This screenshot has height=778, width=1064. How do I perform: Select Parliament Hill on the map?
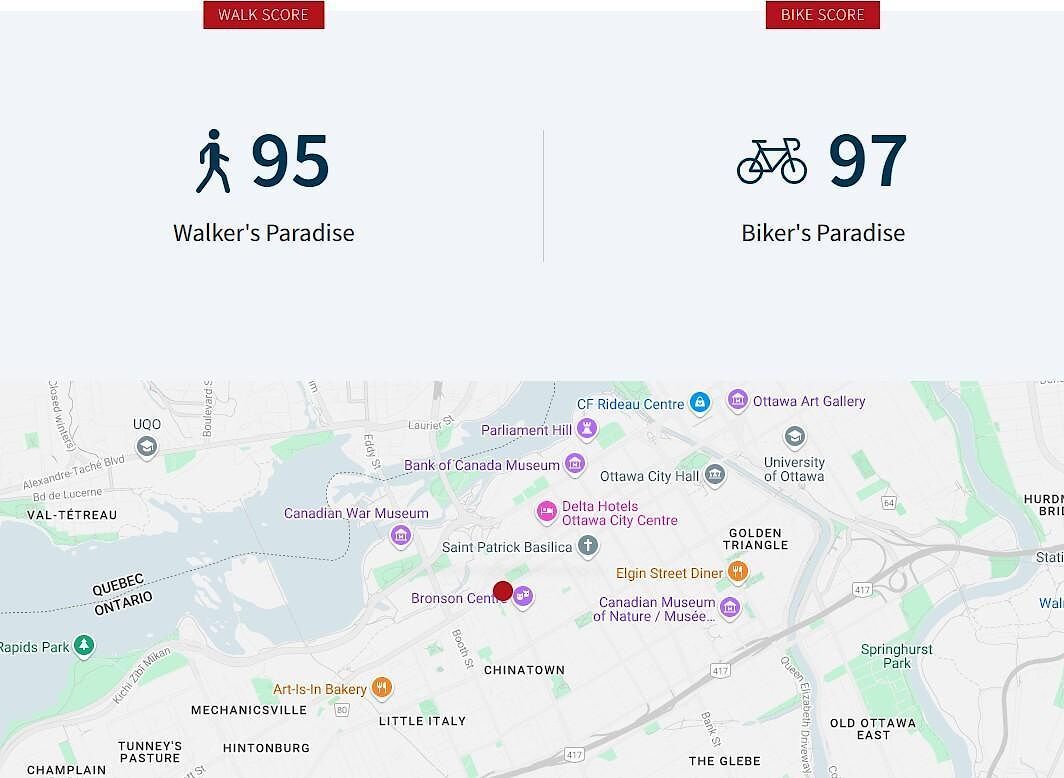click(x=587, y=429)
